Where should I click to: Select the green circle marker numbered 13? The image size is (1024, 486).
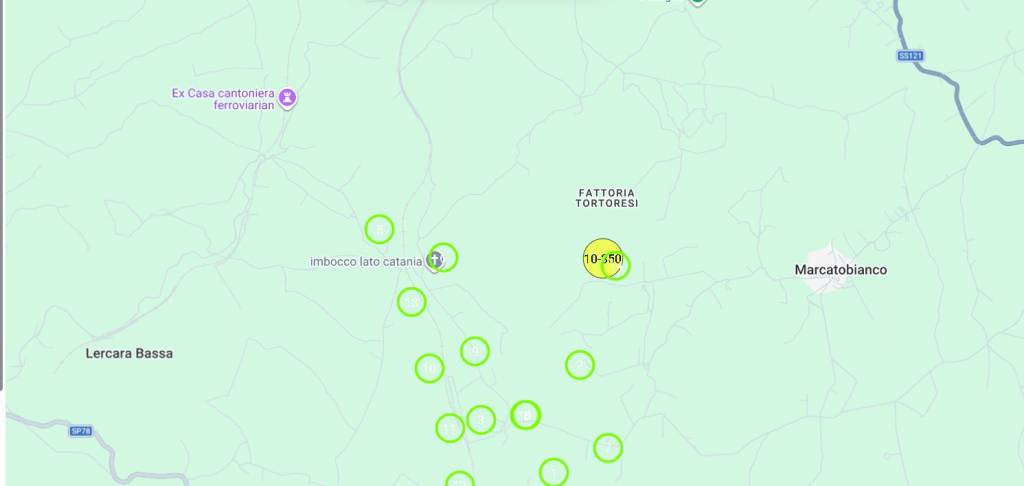(411, 301)
